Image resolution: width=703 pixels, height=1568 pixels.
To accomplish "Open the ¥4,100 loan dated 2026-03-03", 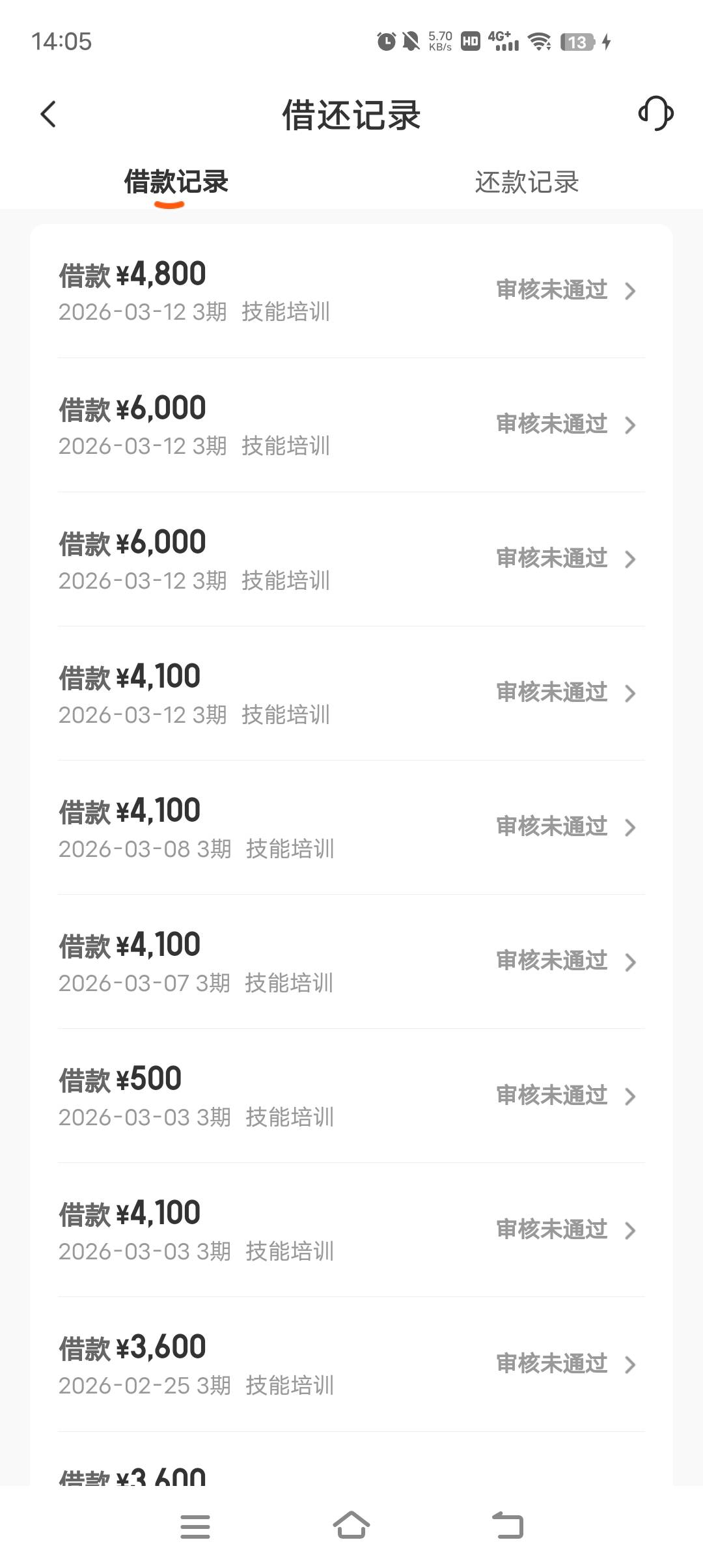I will coord(351,1230).
